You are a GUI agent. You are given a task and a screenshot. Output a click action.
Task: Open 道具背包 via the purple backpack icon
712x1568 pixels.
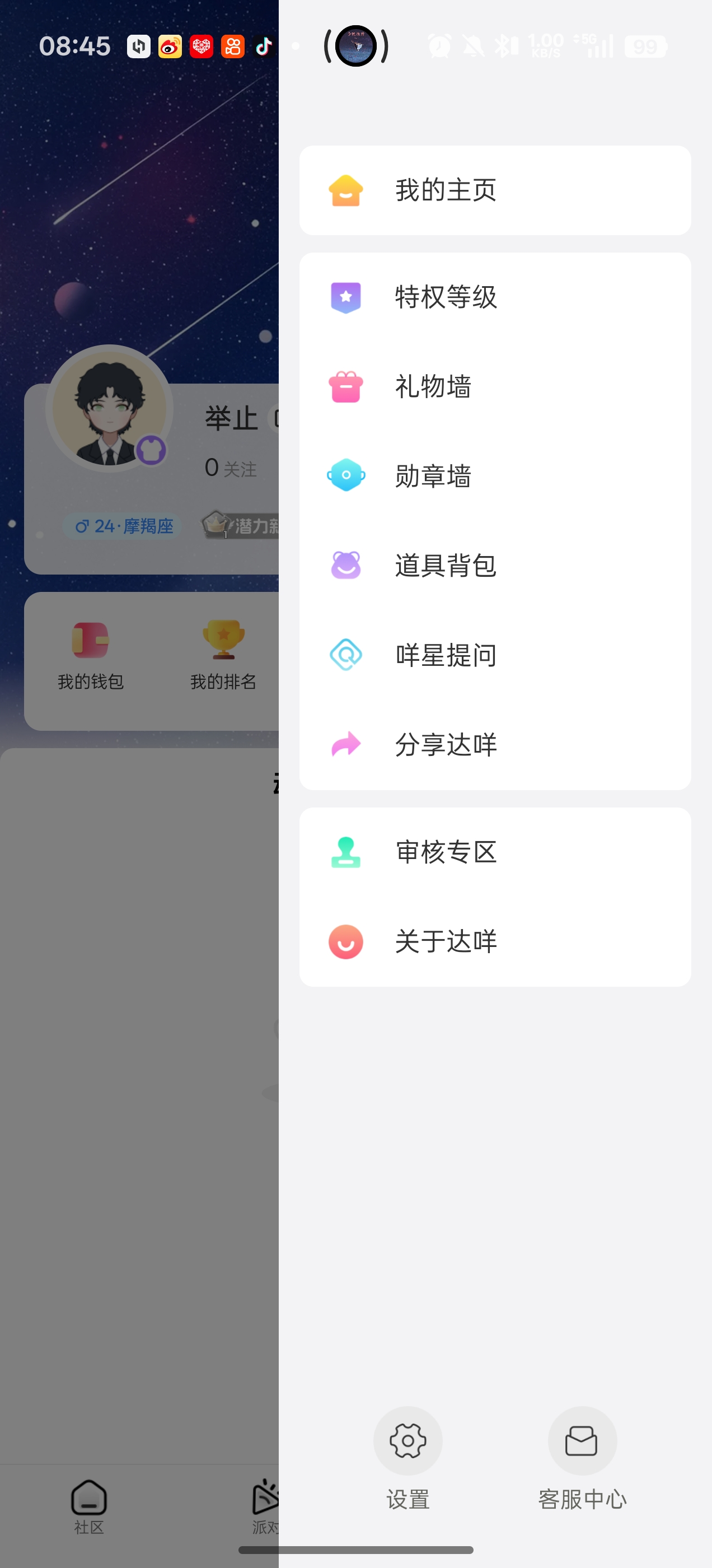click(x=346, y=565)
